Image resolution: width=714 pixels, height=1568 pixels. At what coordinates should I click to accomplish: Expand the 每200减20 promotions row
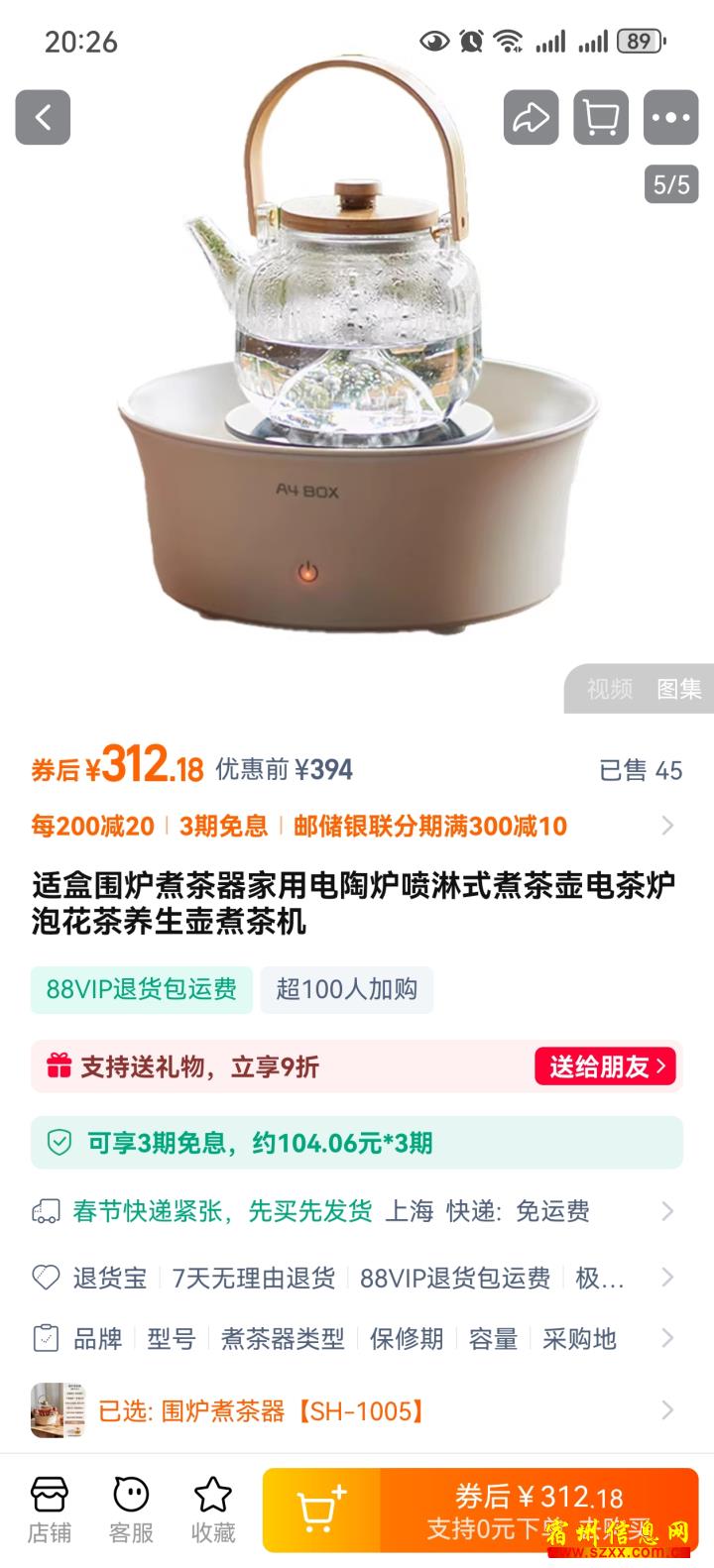(x=357, y=826)
